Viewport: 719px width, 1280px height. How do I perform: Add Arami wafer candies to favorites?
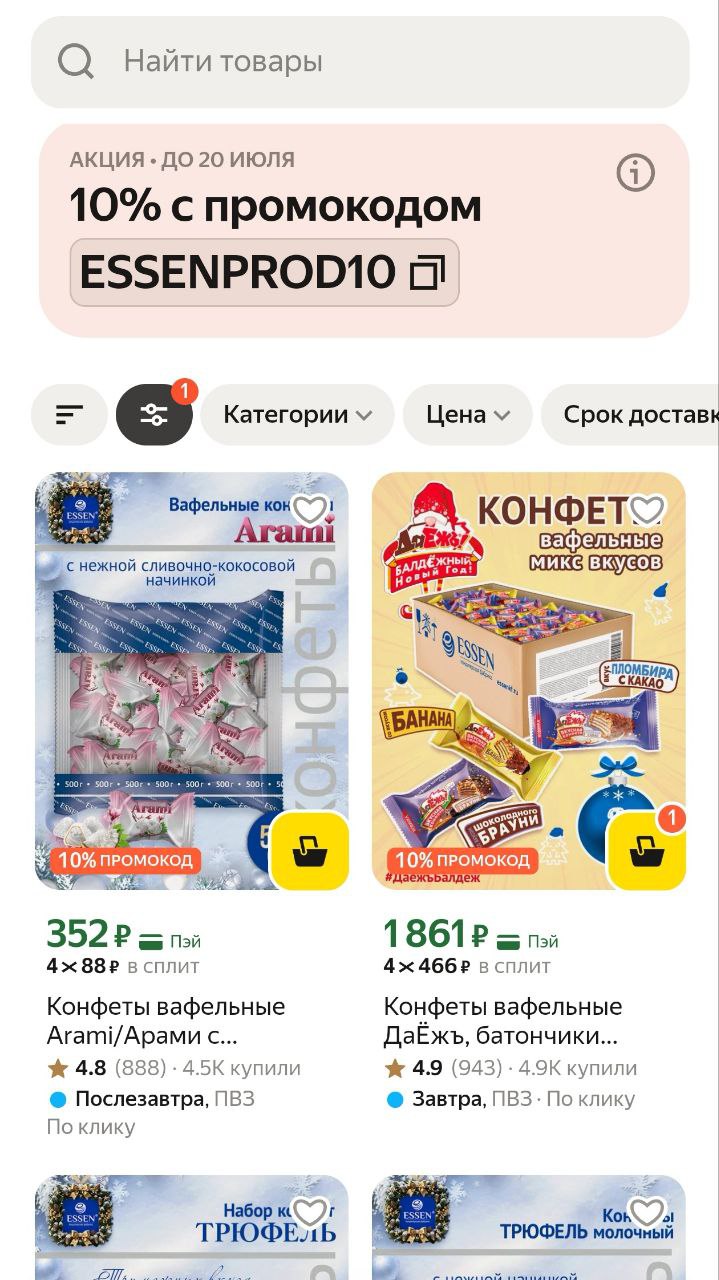(x=310, y=510)
